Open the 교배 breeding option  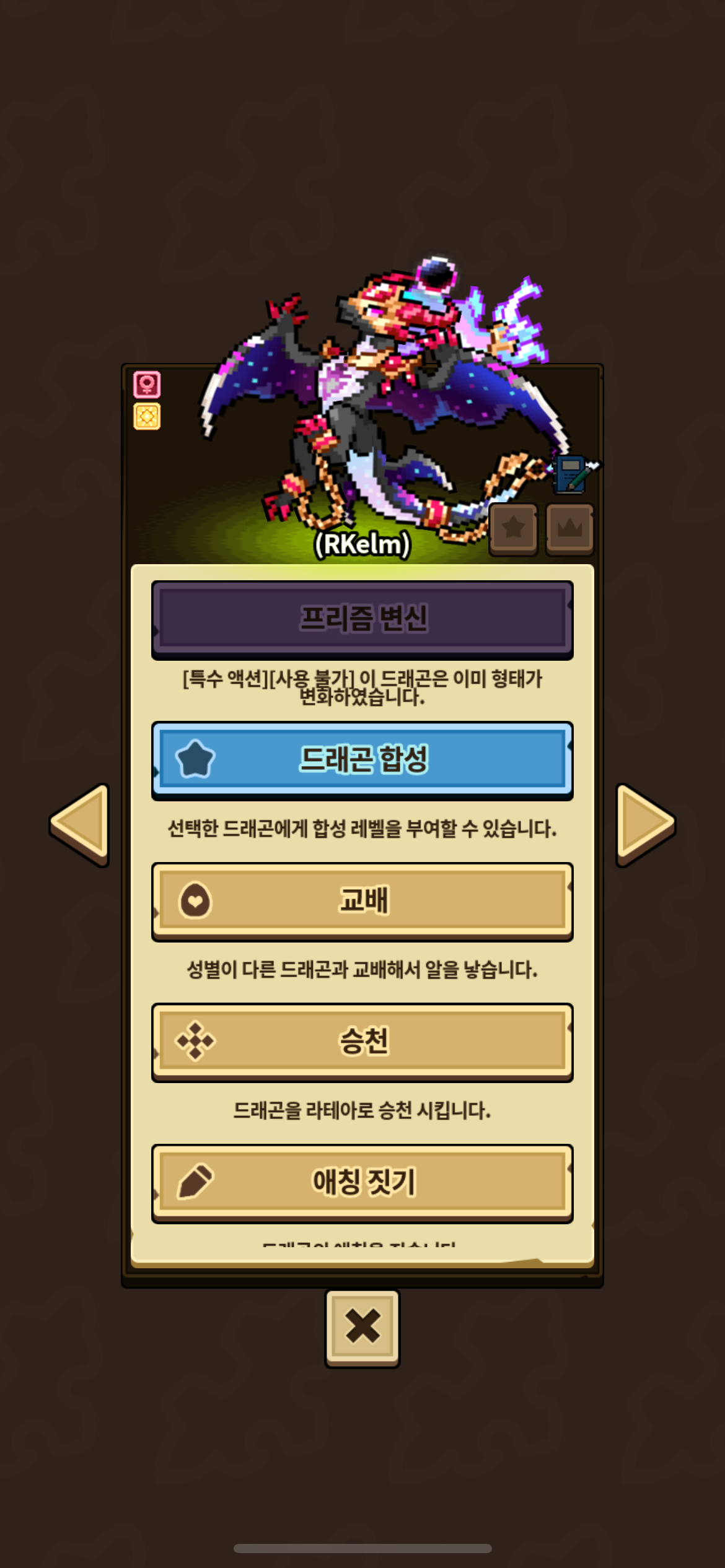pos(362,900)
